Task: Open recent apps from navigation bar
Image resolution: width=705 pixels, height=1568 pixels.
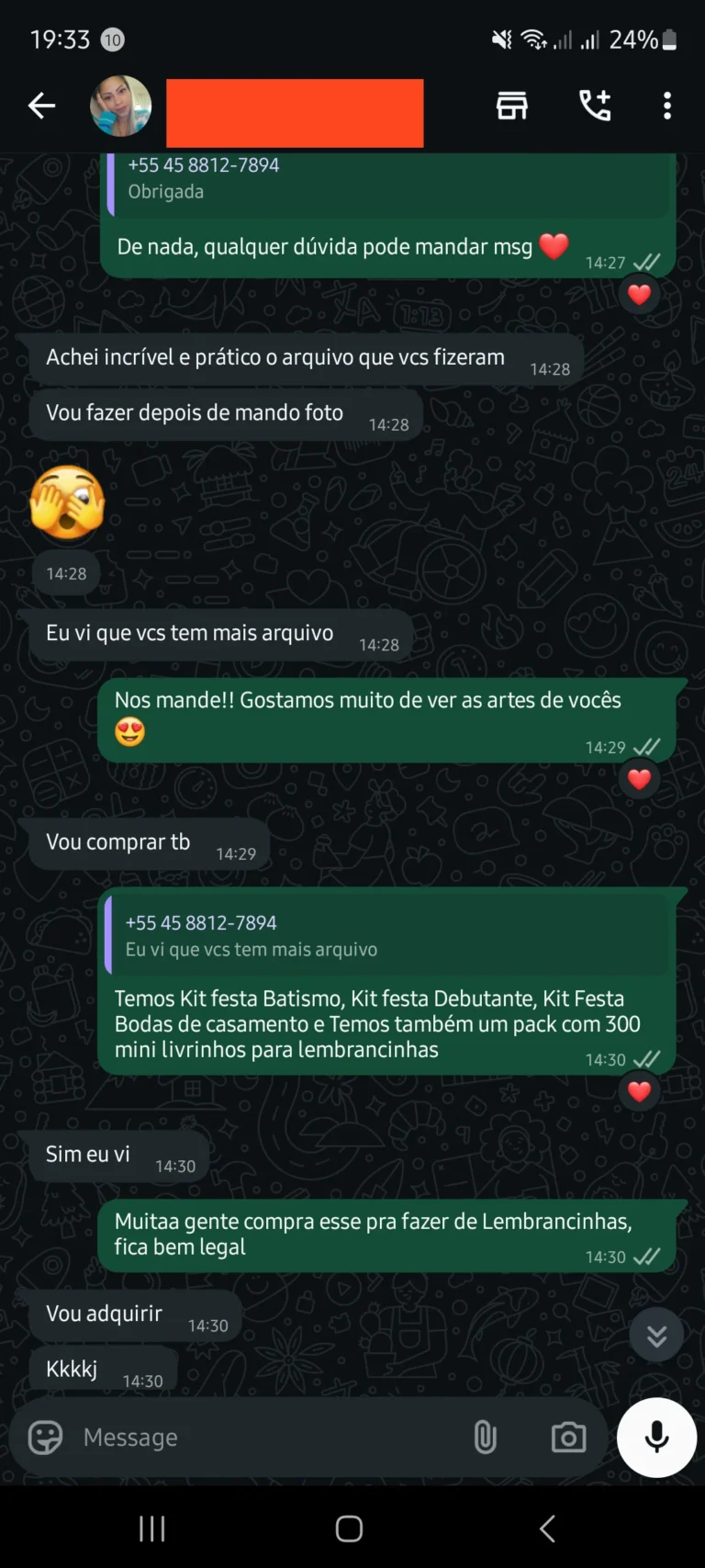Action: (151, 1529)
